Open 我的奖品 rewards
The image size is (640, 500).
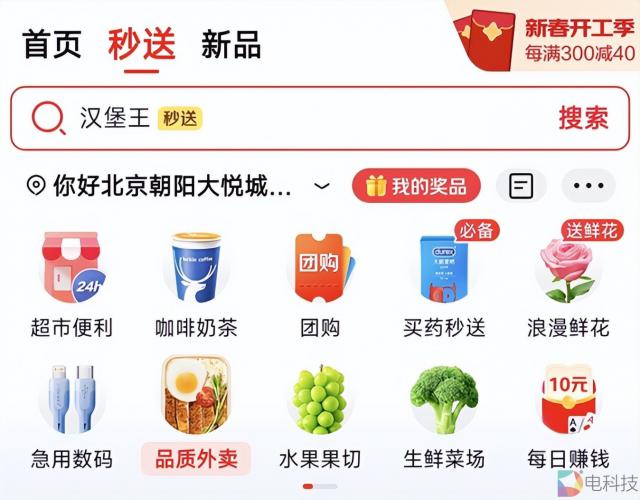click(416, 186)
